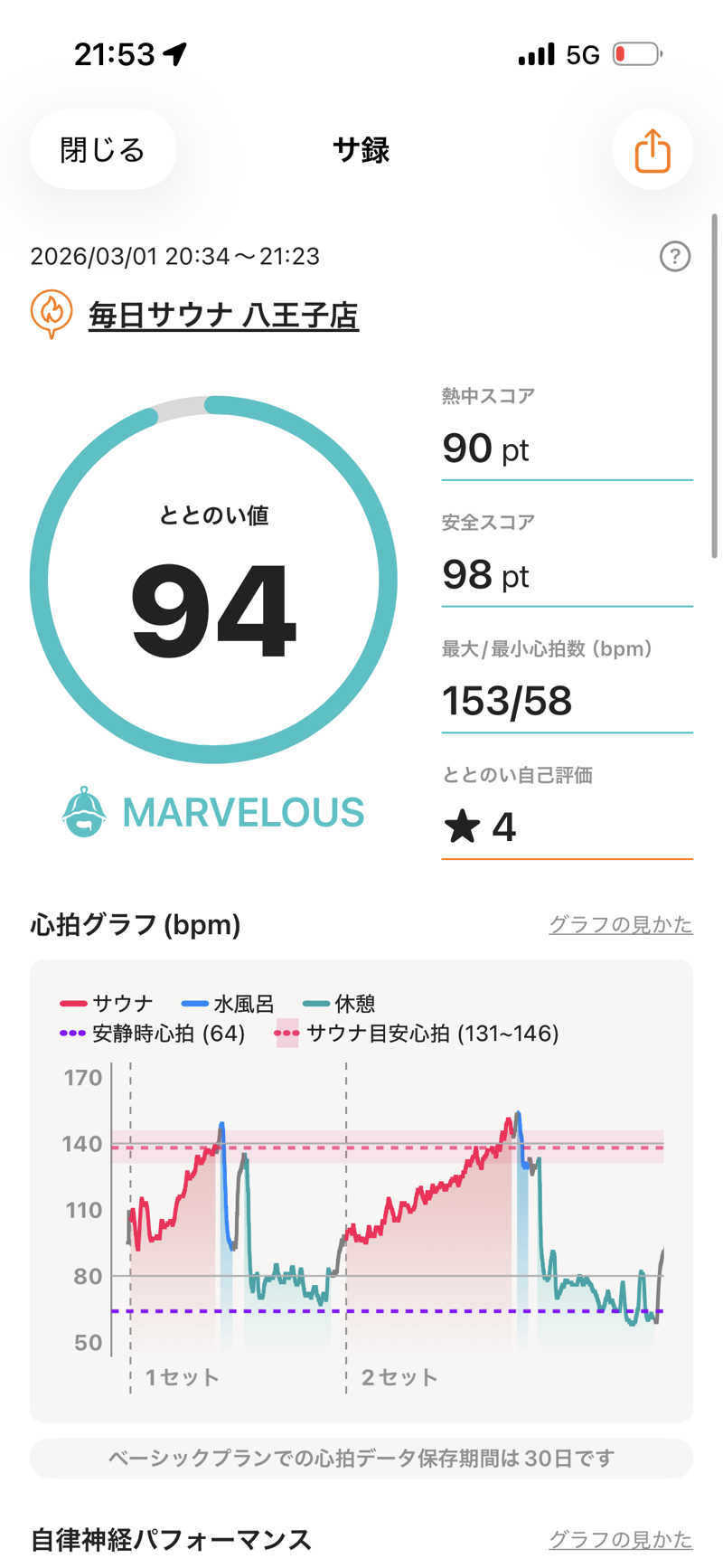The height and width of the screenshot is (1568, 723).
Task: Tap the 閉じる close button
Action: point(102,150)
